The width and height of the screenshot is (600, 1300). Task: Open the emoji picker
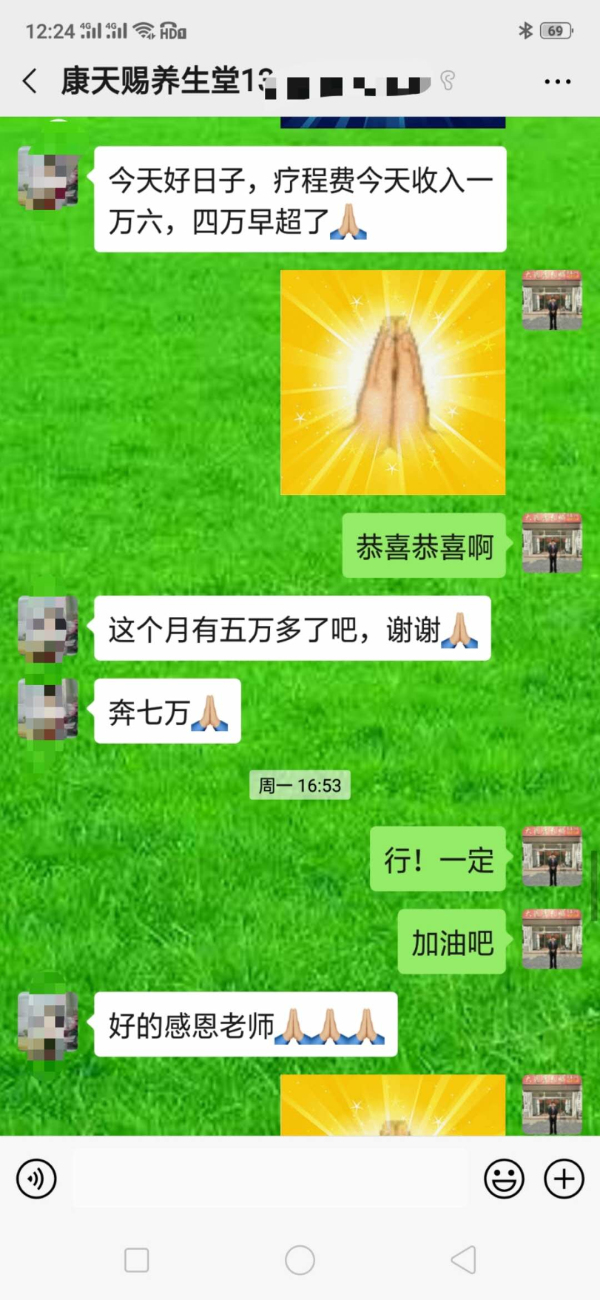[x=504, y=1179]
